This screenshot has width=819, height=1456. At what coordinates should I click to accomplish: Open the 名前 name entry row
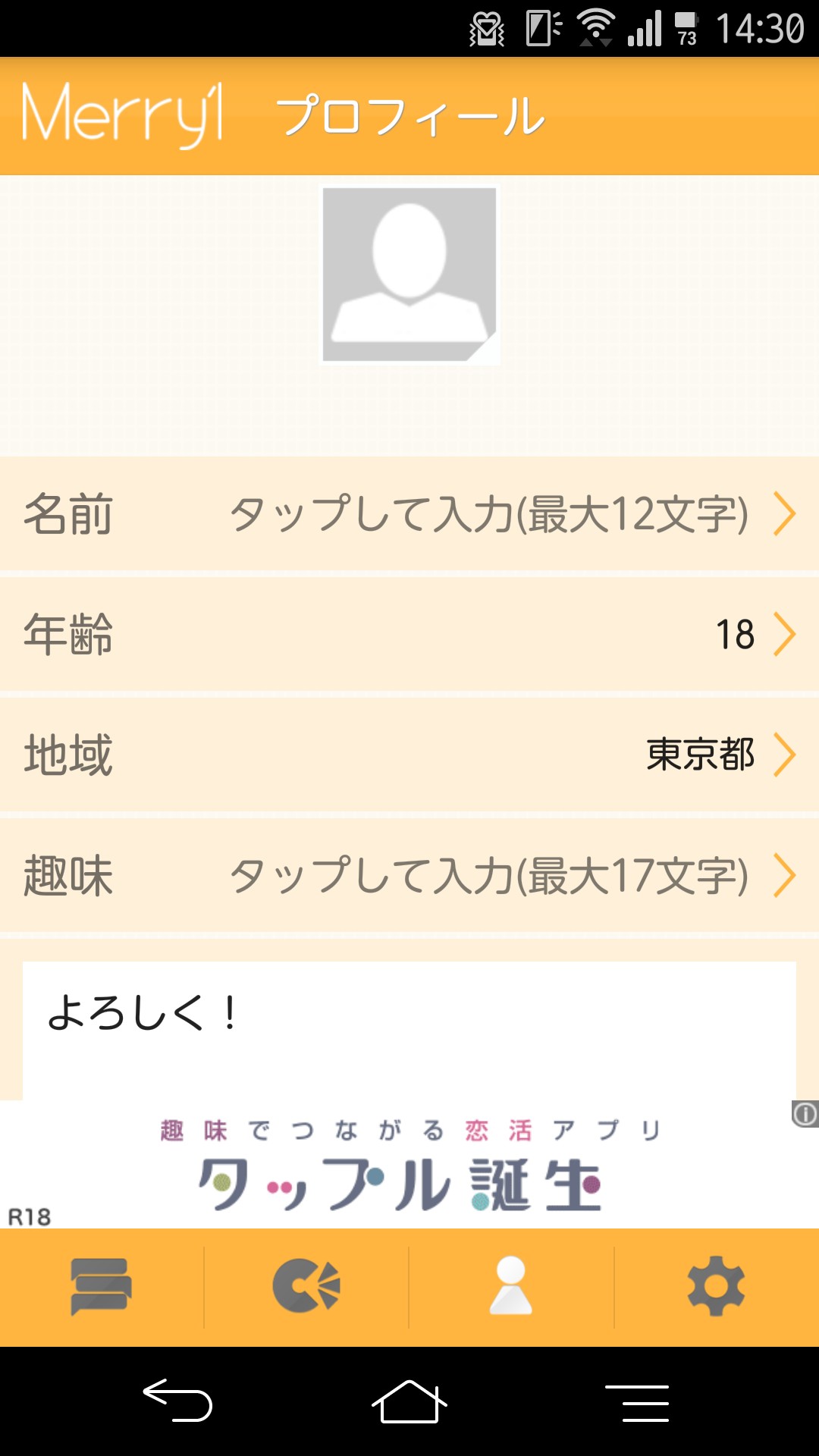click(x=409, y=513)
